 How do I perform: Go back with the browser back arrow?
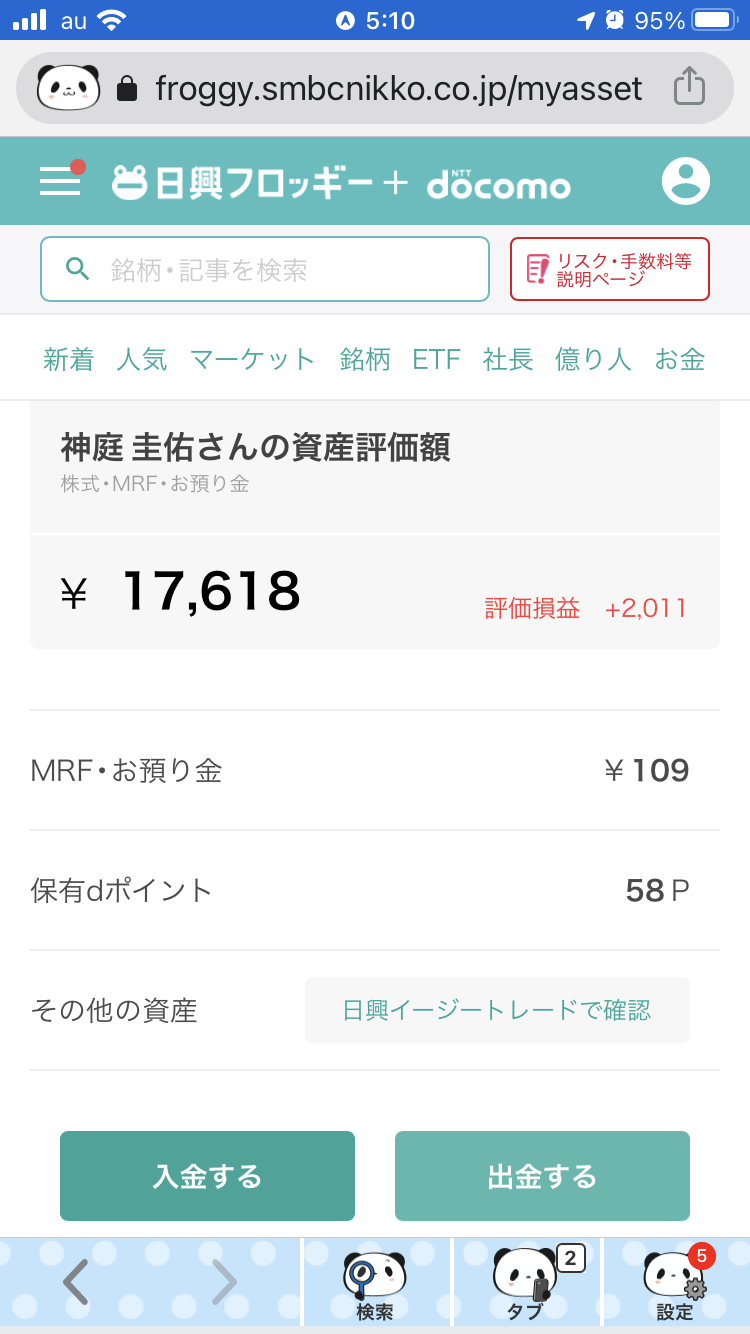76,1282
